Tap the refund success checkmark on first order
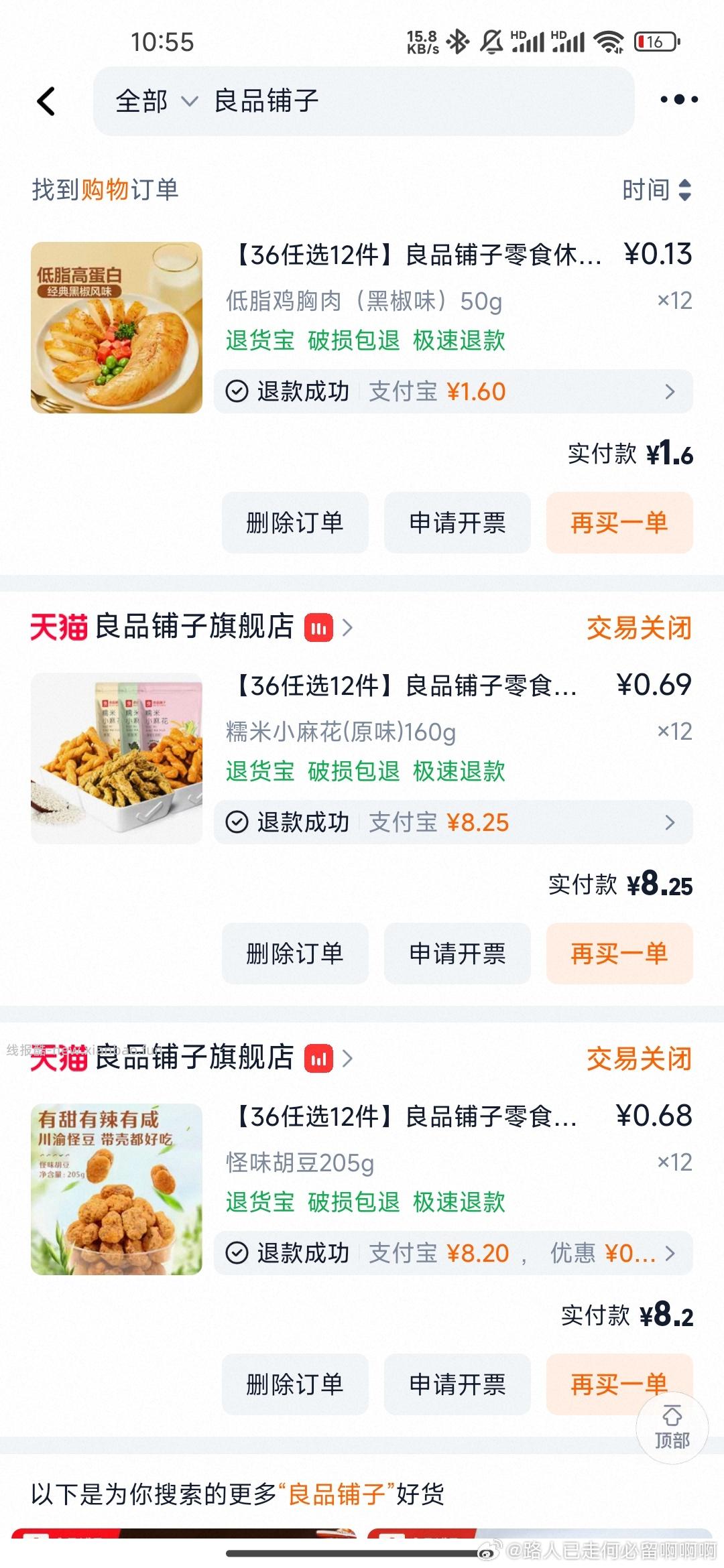 pos(236,391)
